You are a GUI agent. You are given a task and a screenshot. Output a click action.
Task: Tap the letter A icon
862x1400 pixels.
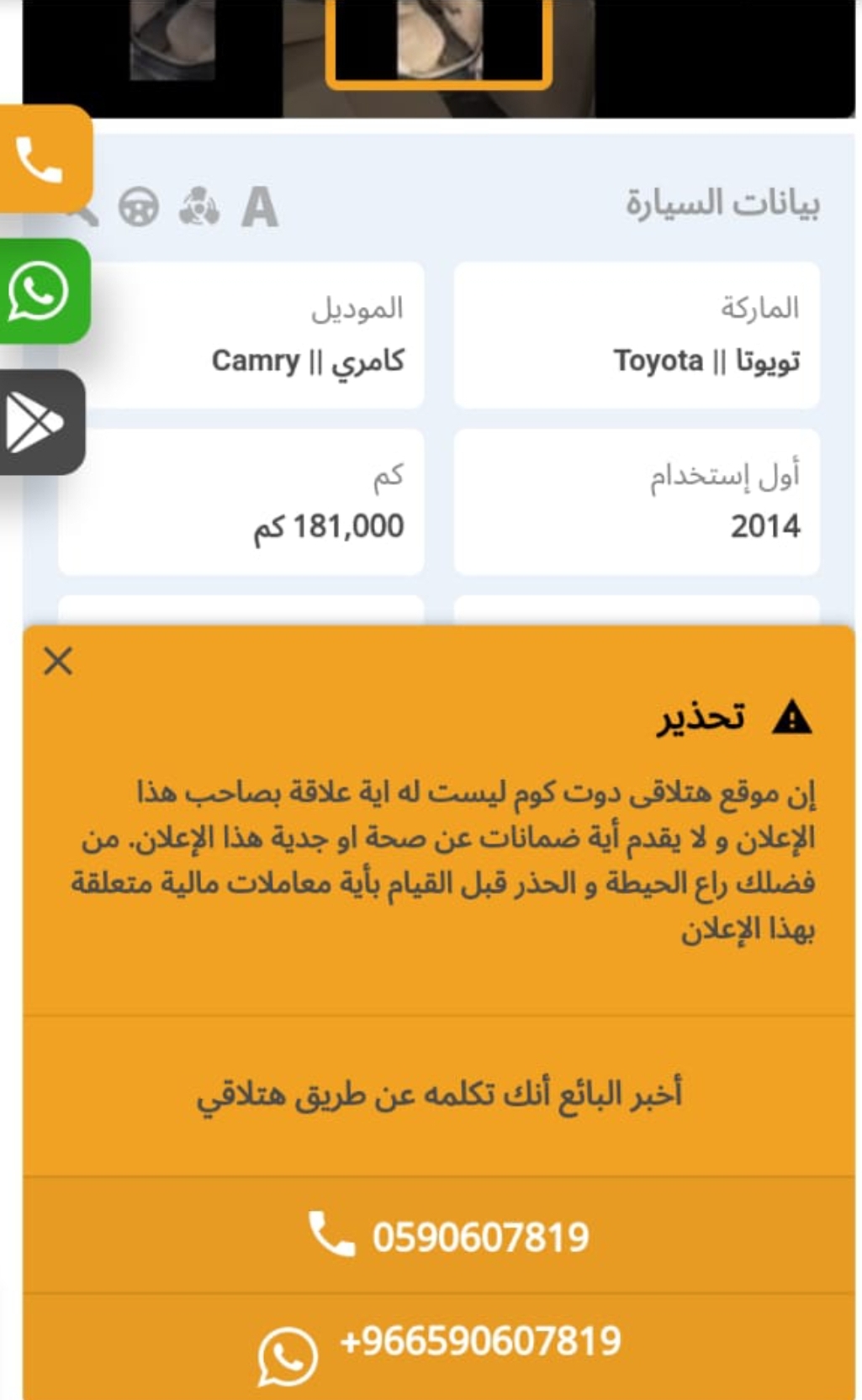point(259,207)
